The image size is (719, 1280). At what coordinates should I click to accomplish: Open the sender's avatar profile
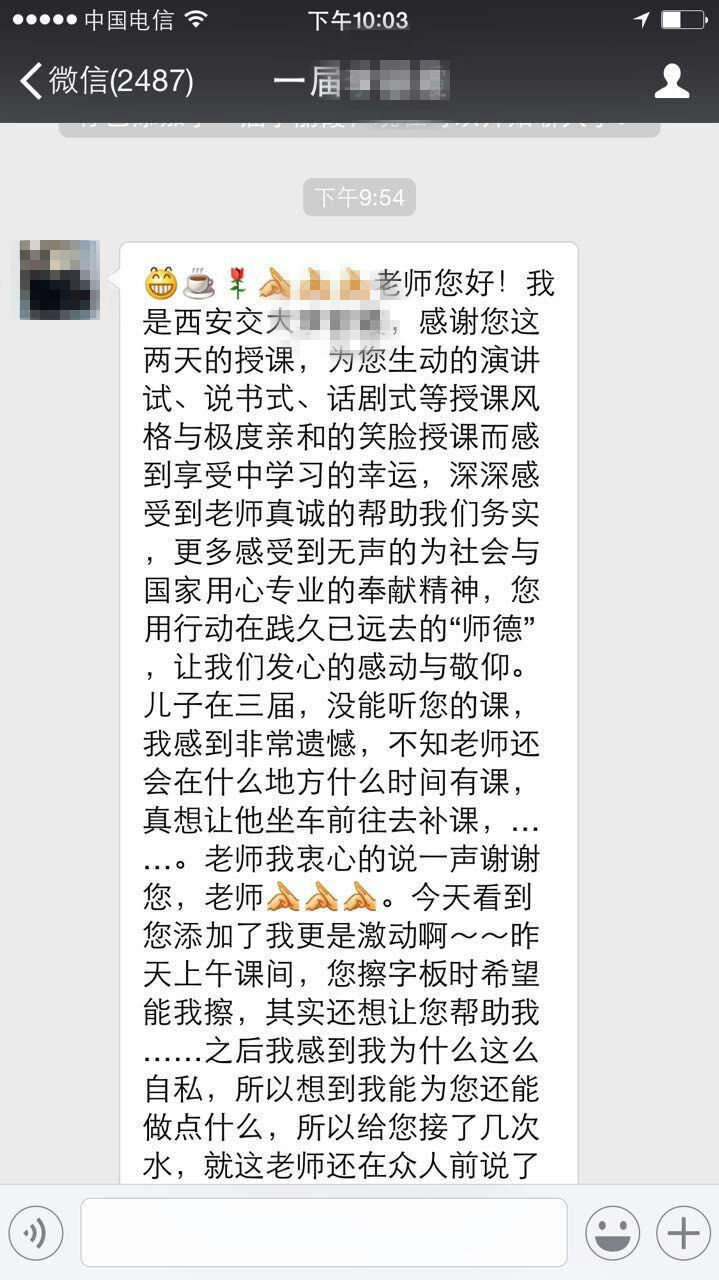(59, 280)
